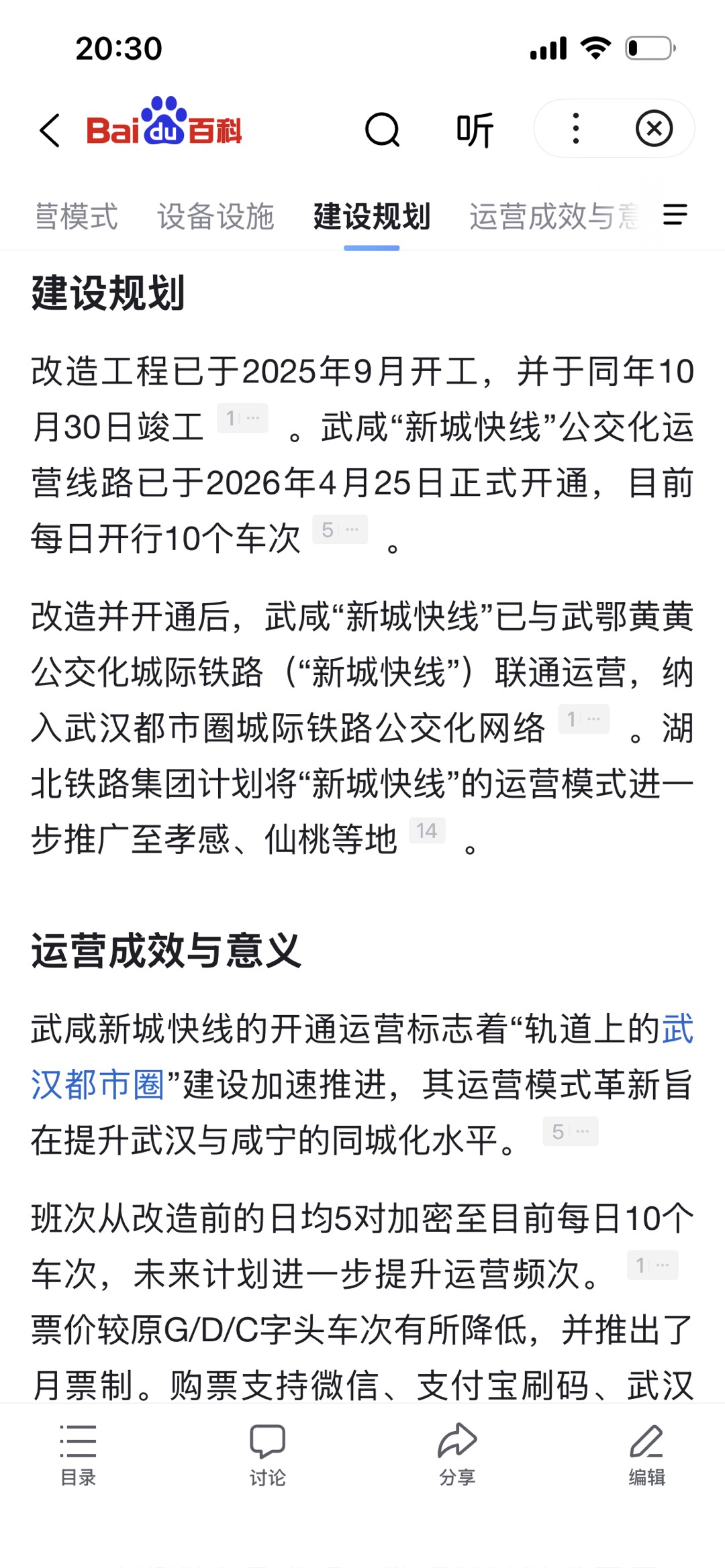Open the 武汉都市圈 link
Viewport: 725px width, 1568px height.
coord(98,1084)
